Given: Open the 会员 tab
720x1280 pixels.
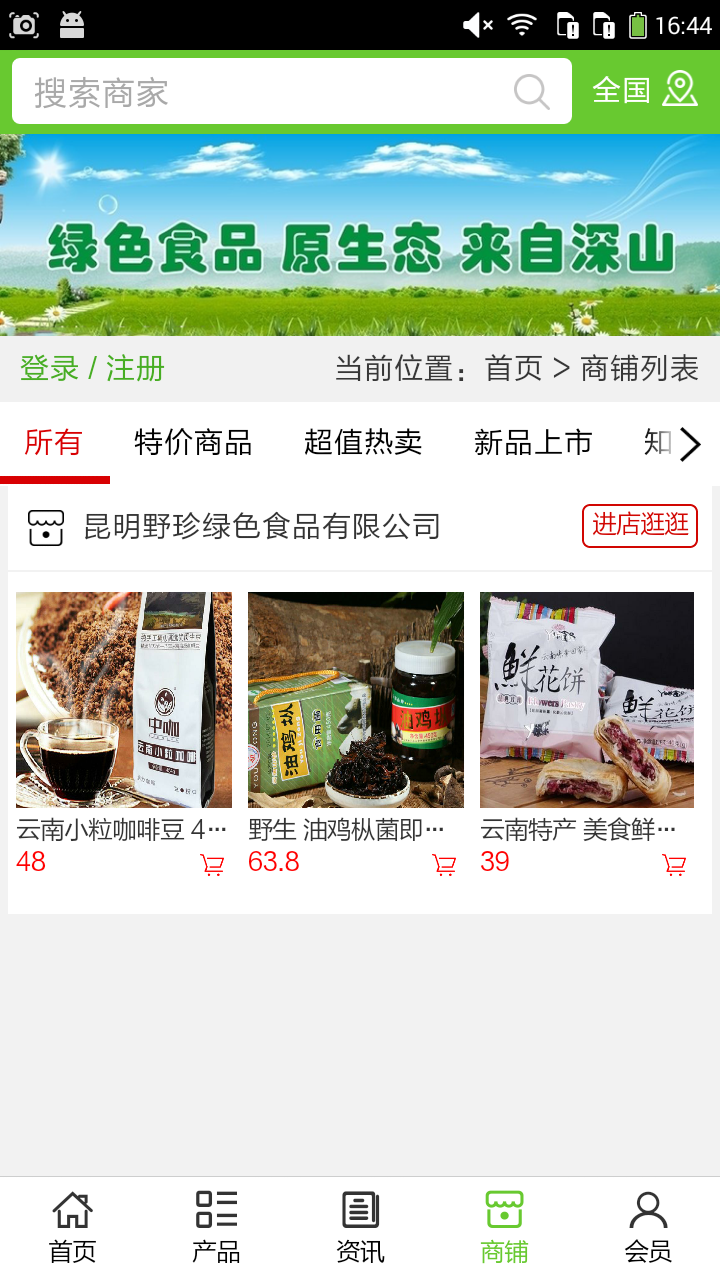Looking at the screenshot, I should (648, 1227).
